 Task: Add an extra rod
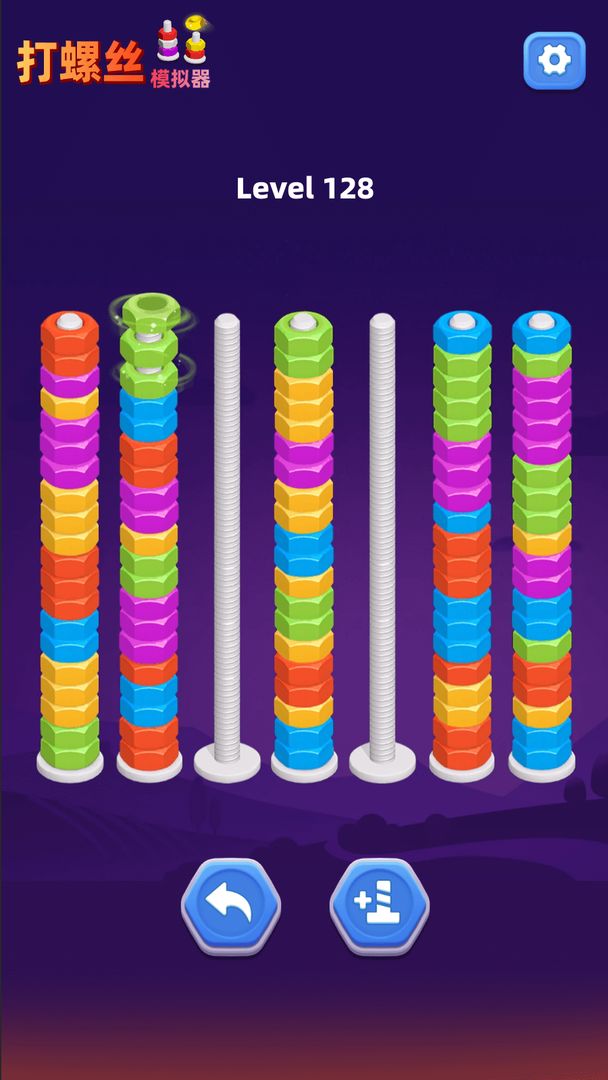[x=379, y=907]
